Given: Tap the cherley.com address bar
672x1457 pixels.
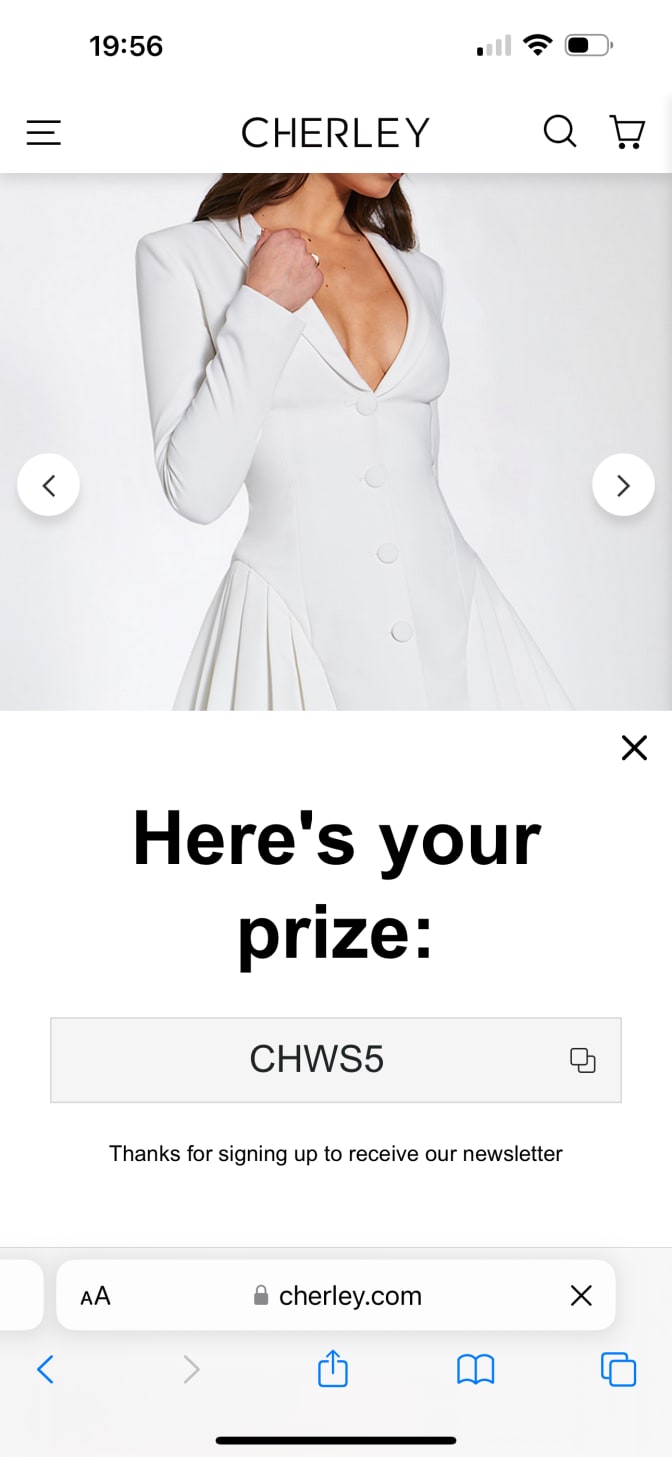Looking at the screenshot, I should click(x=340, y=1296).
